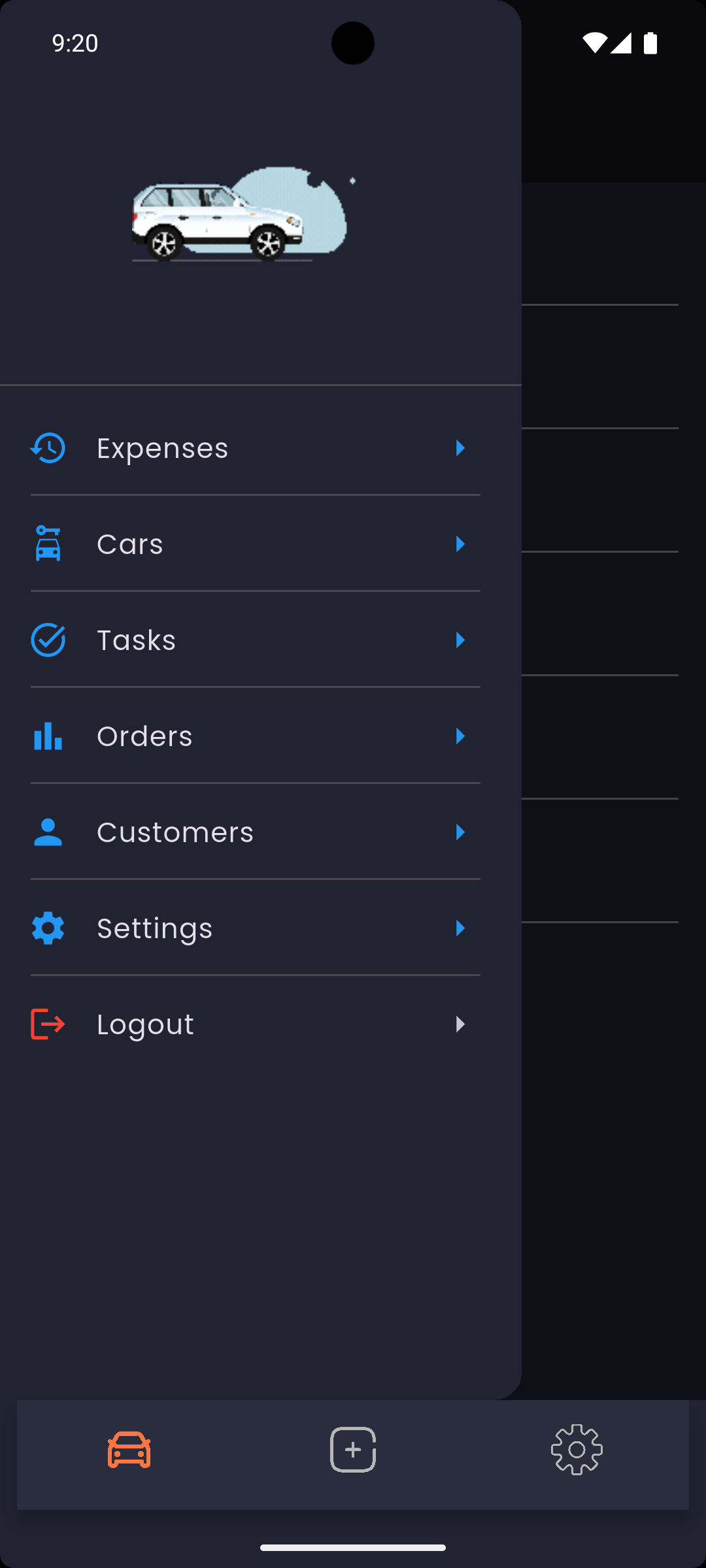Image resolution: width=706 pixels, height=1568 pixels.
Task: Expand the Orders arrow indicator
Action: [x=460, y=736]
